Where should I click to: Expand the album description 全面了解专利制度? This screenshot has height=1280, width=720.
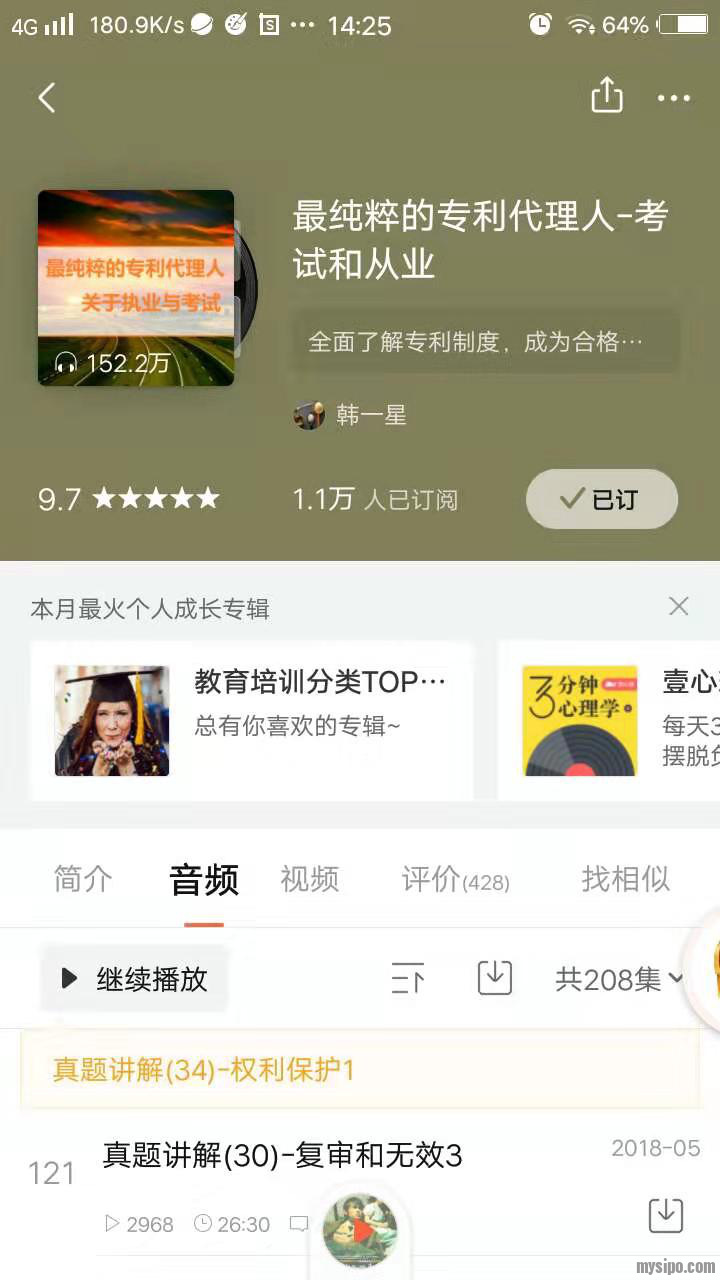click(484, 342)
